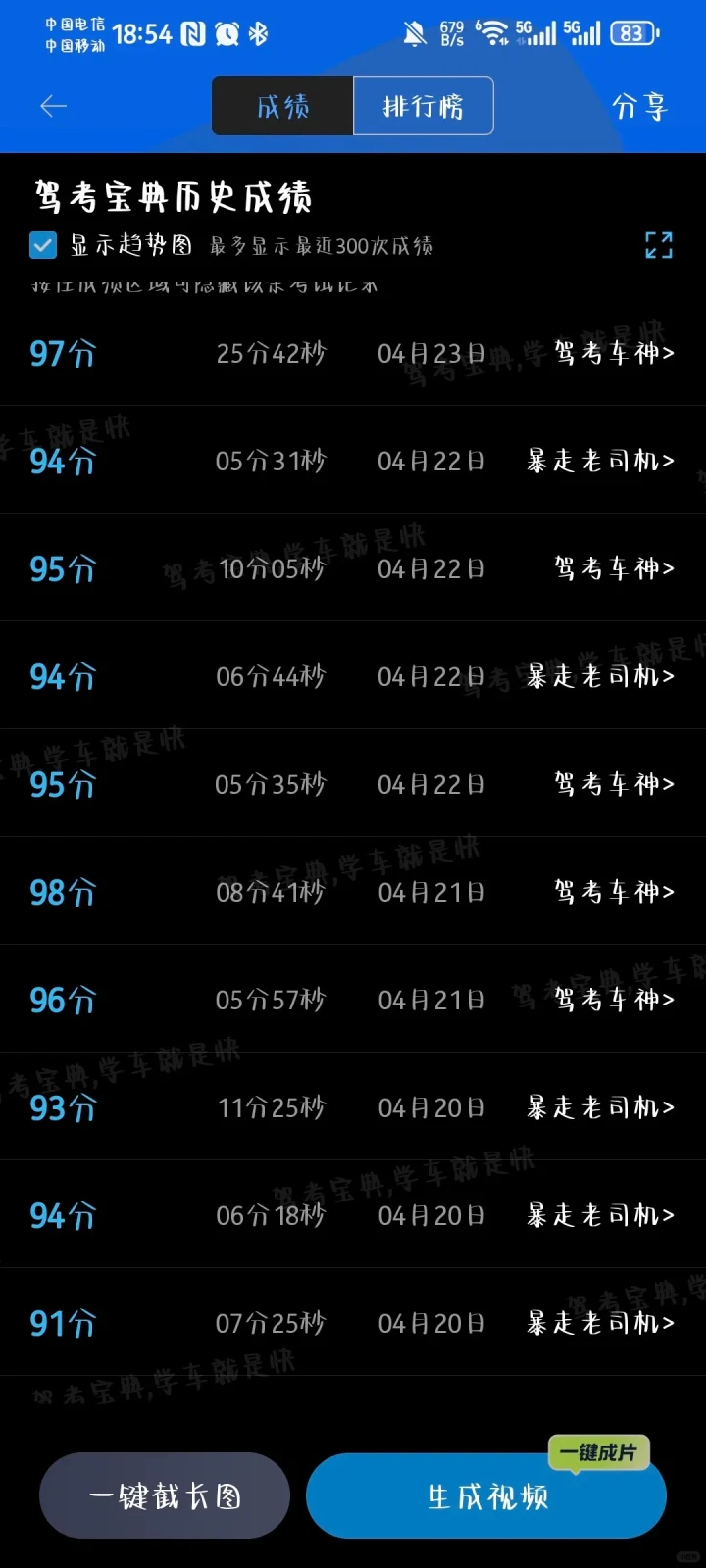
Task: Open the 93分 record taking 11分25秒
Action: 353,1107
